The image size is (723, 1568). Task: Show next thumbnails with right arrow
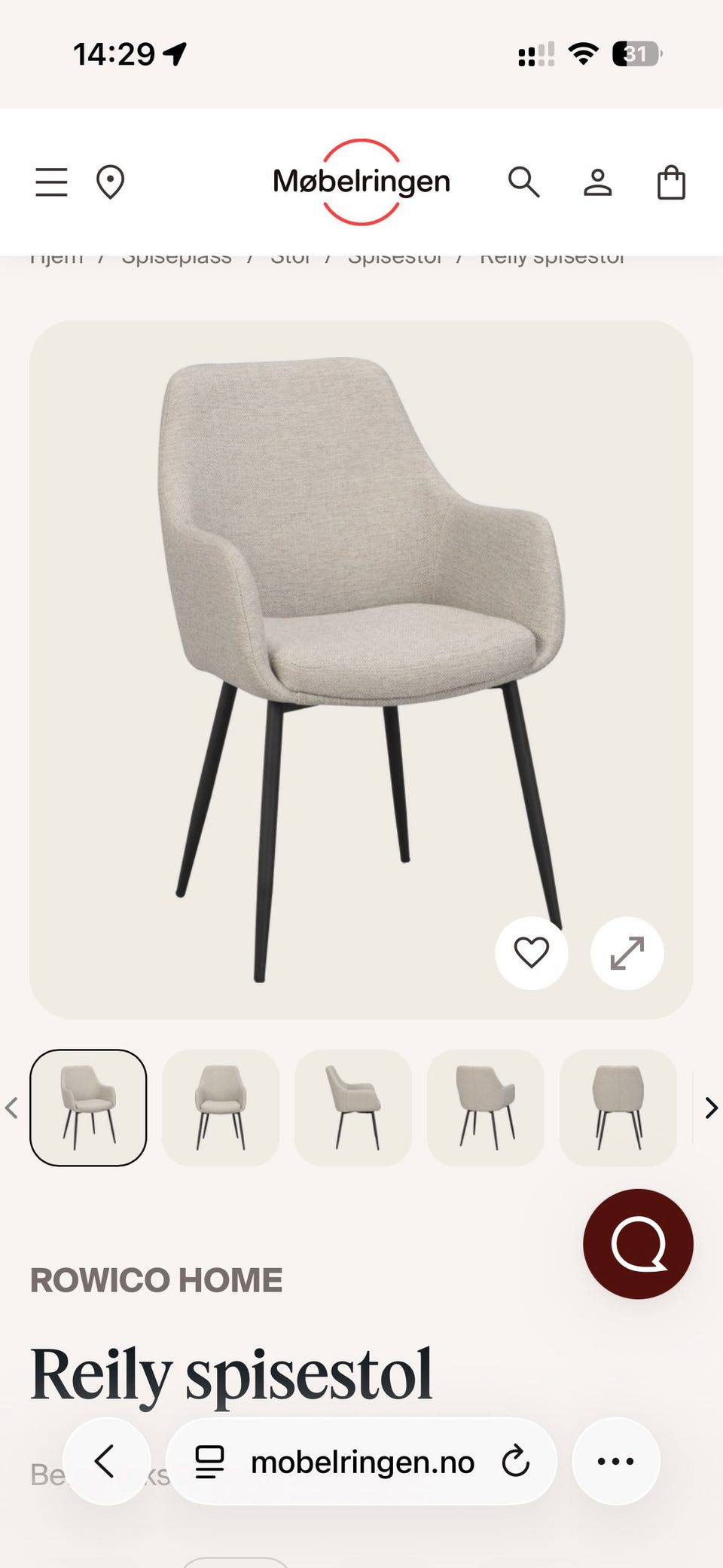pyautogui.click(x=710, y=1108)
